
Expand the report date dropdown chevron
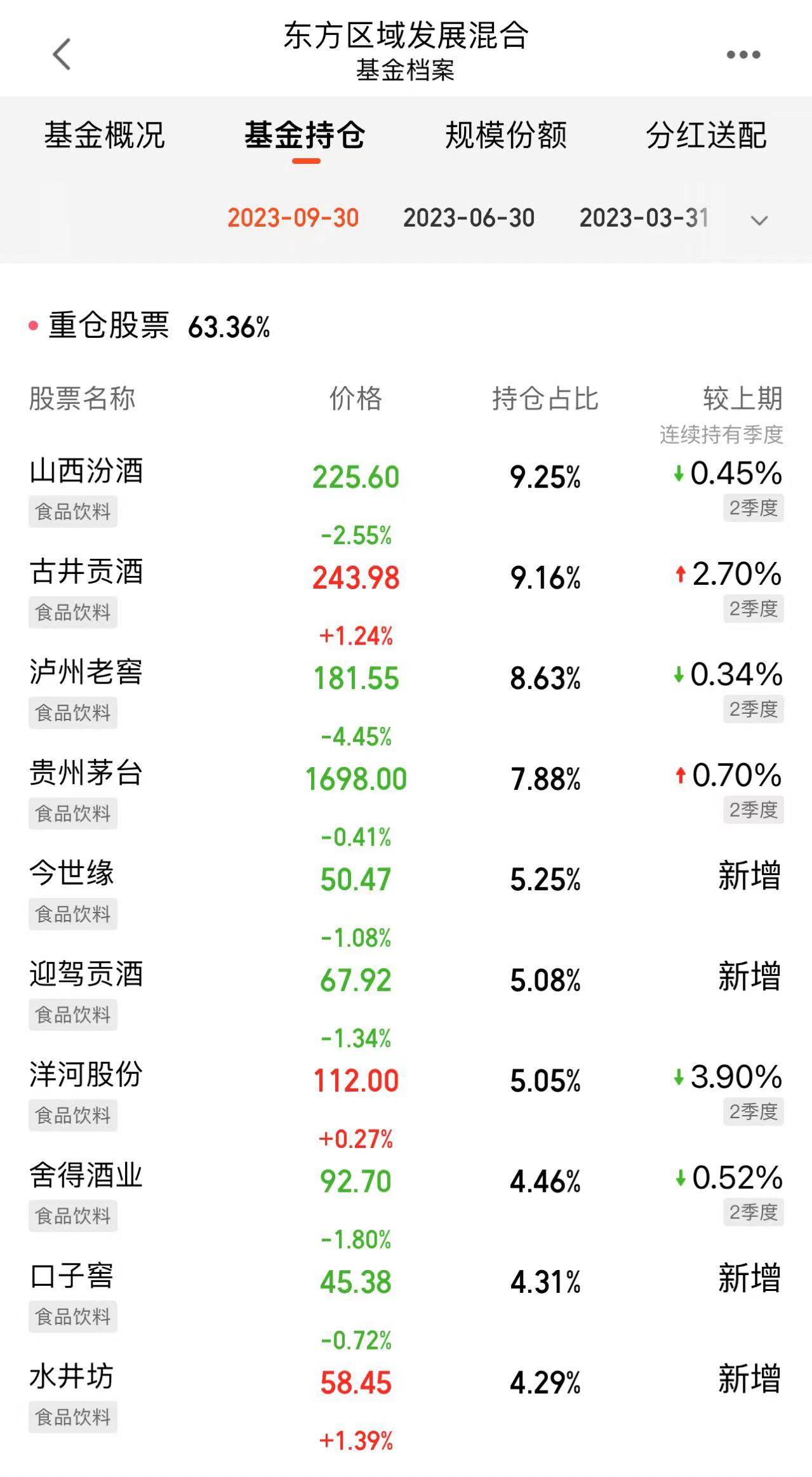pos(759,220)
